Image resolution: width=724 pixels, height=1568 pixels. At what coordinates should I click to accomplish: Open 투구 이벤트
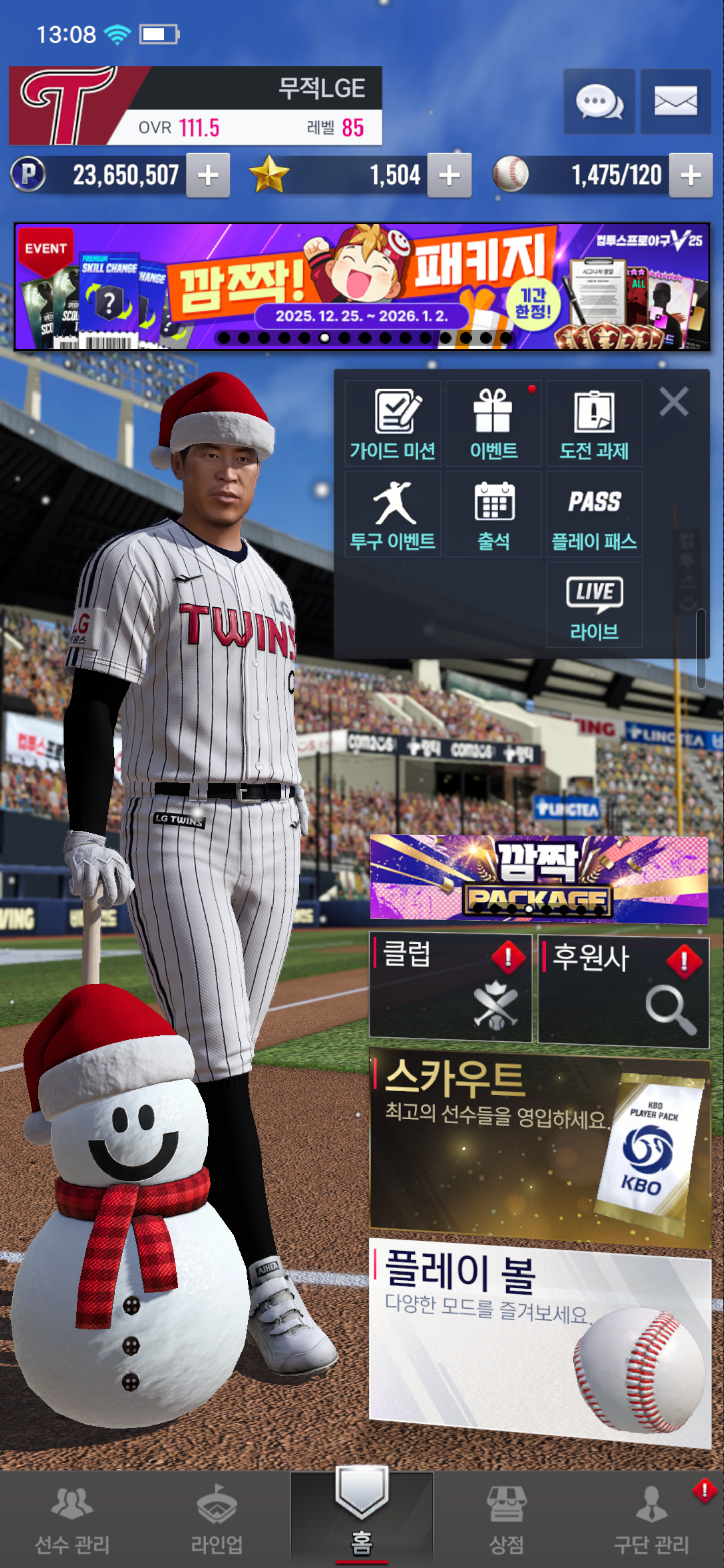393,514
